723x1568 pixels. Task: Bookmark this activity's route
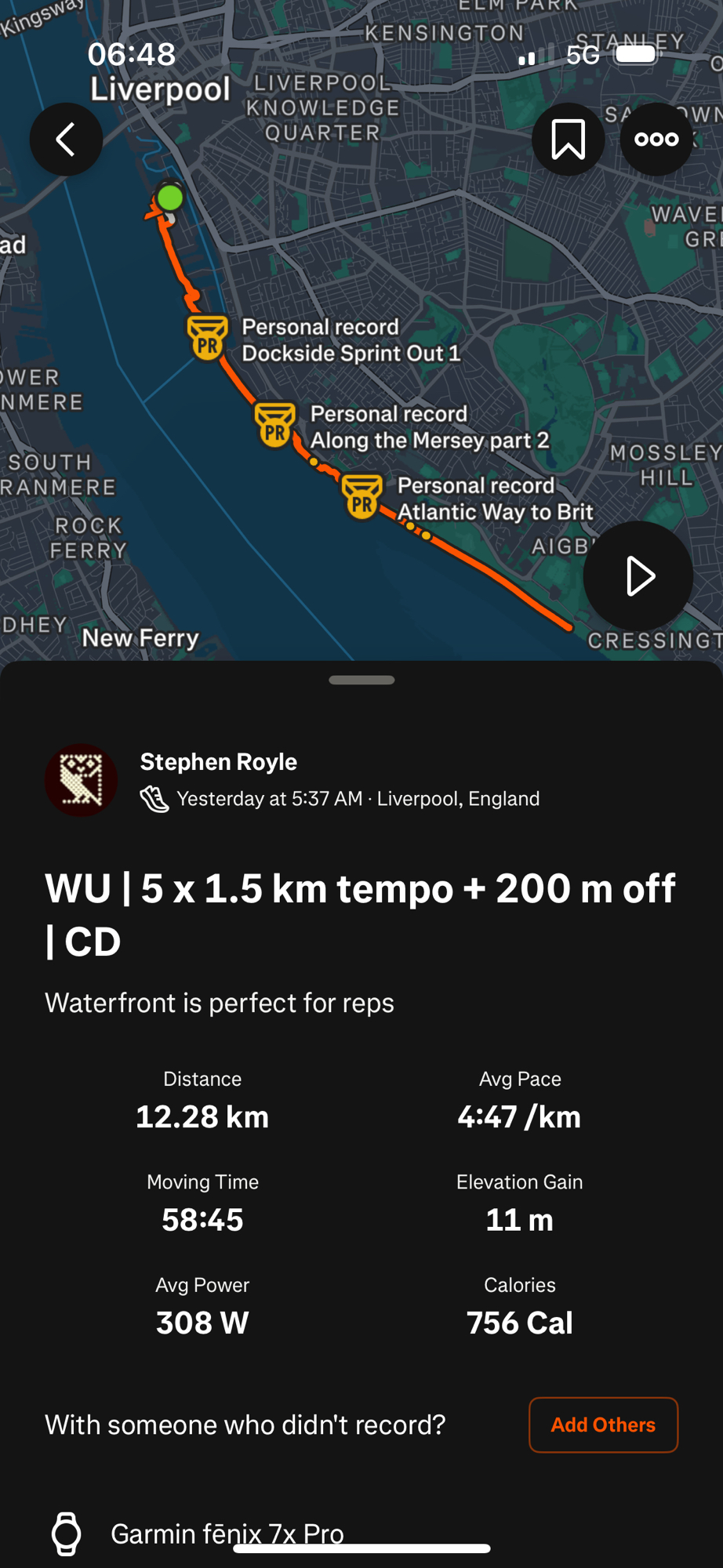click(568, 140)
